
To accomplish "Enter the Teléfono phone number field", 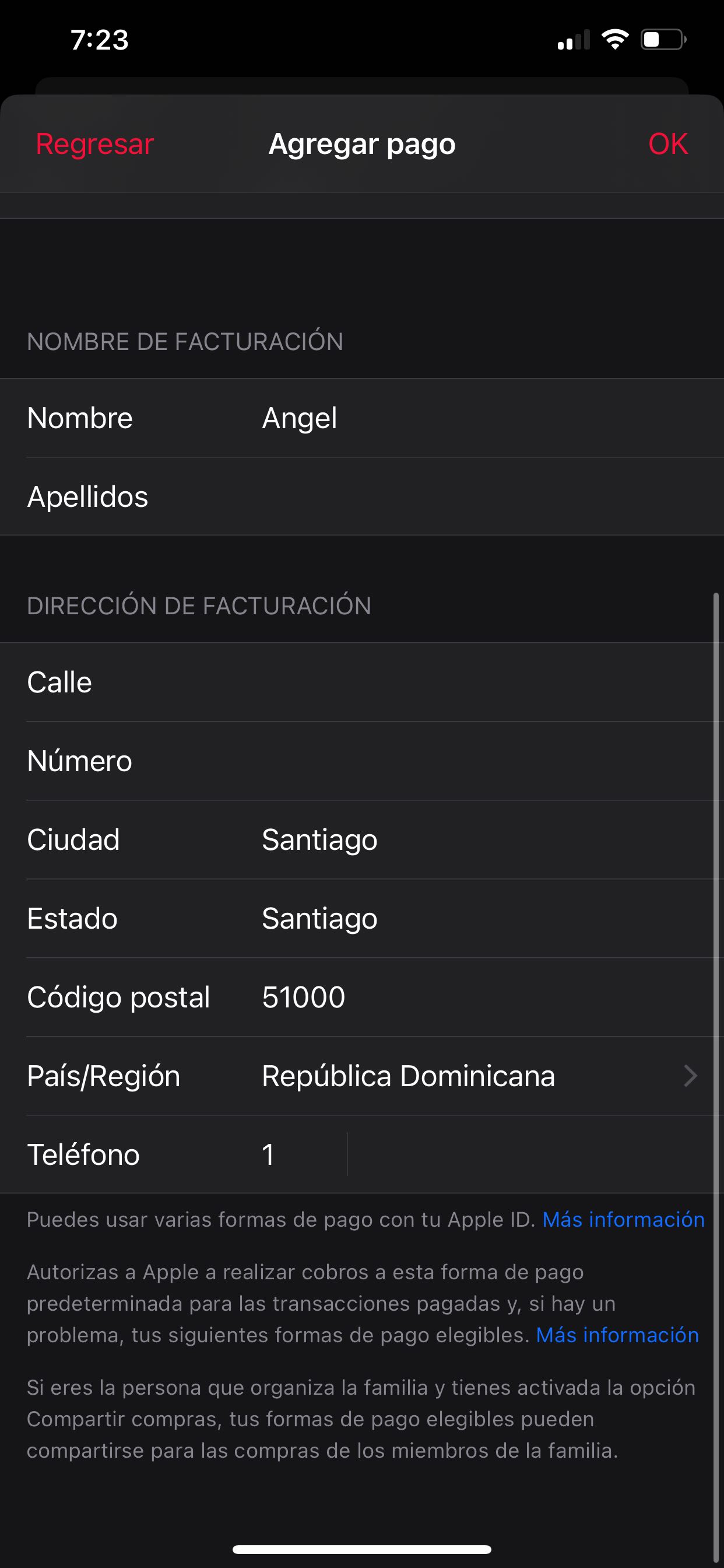I will pyautogui.click(x=523, y=1154).
